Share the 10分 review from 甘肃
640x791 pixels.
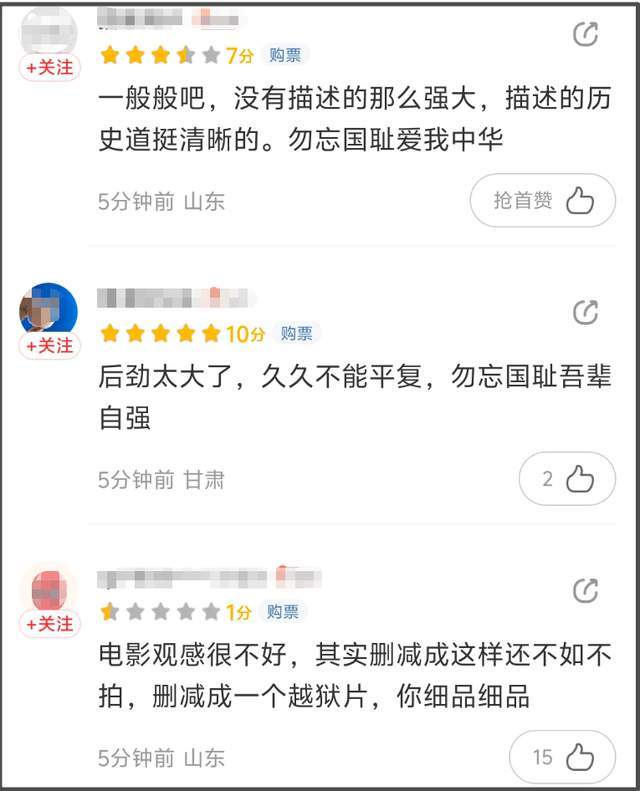(x=585, y=312)
